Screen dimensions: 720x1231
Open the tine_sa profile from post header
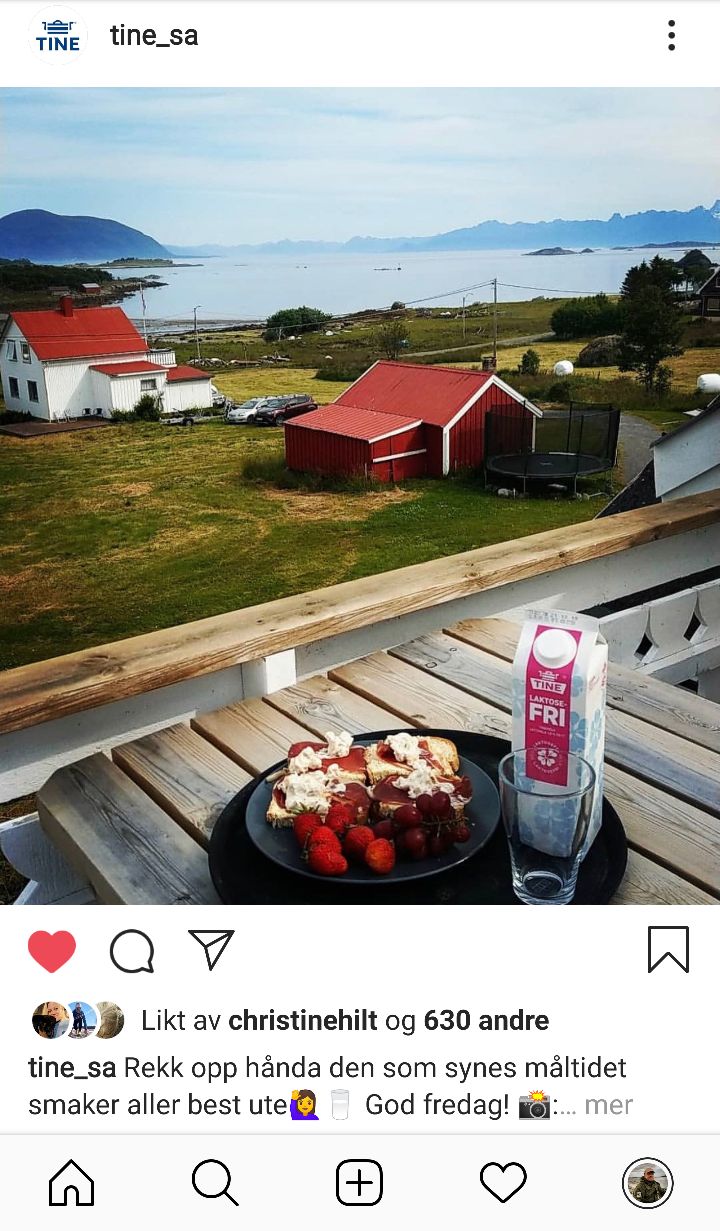pos(154,36)
